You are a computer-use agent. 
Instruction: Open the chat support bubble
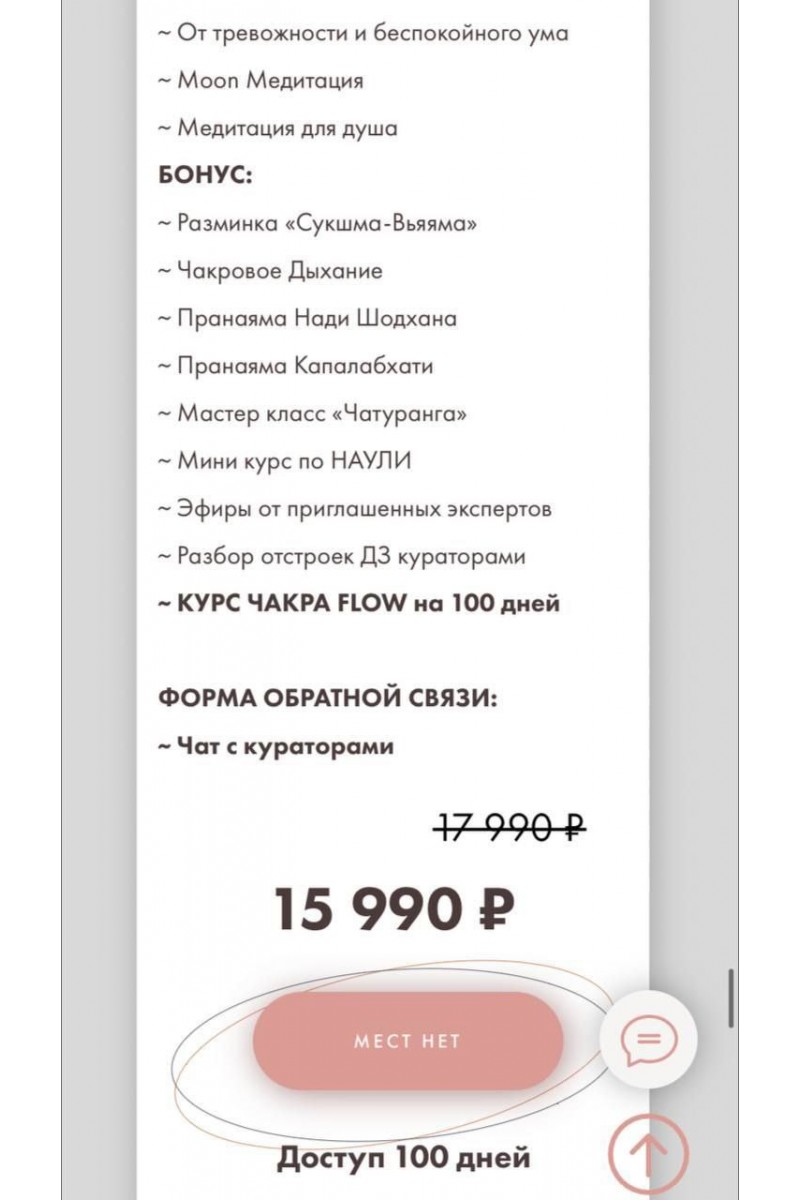coord(648,1040)
